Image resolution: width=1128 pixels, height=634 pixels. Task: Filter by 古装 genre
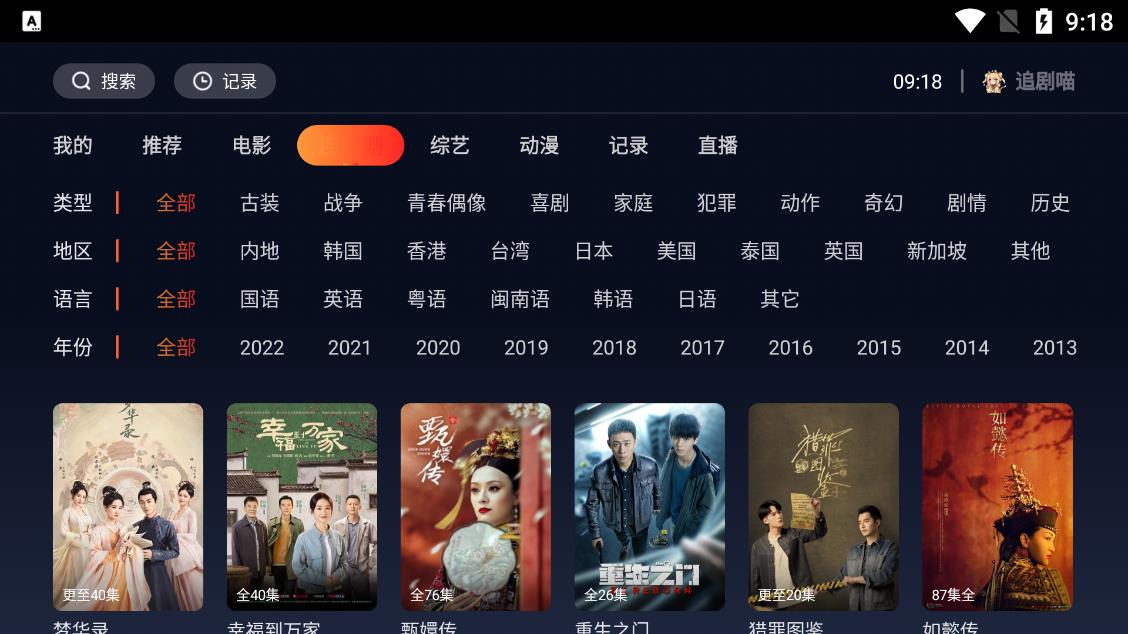click(260, 203)
